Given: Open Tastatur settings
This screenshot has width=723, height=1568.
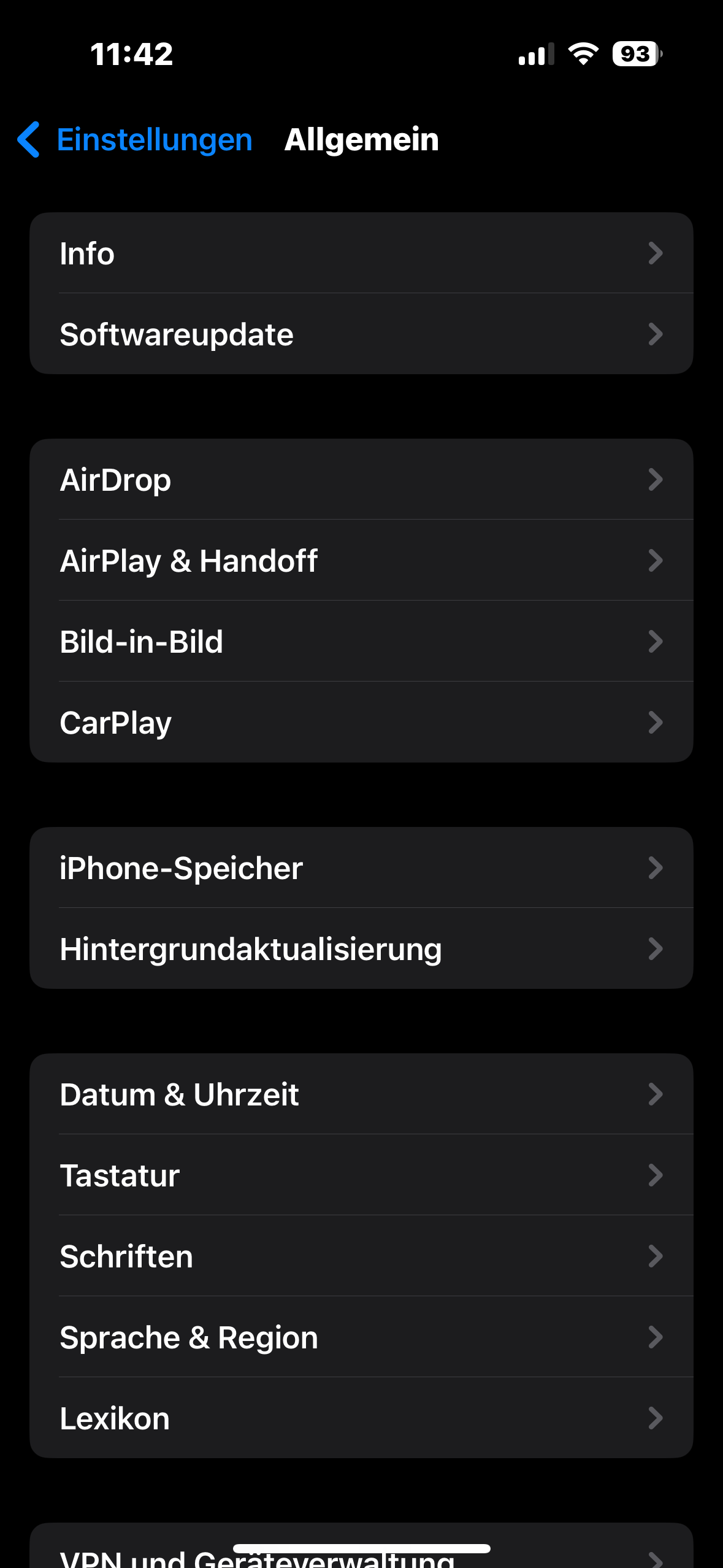Looking at the screenshot, I should click(361, 1175).
